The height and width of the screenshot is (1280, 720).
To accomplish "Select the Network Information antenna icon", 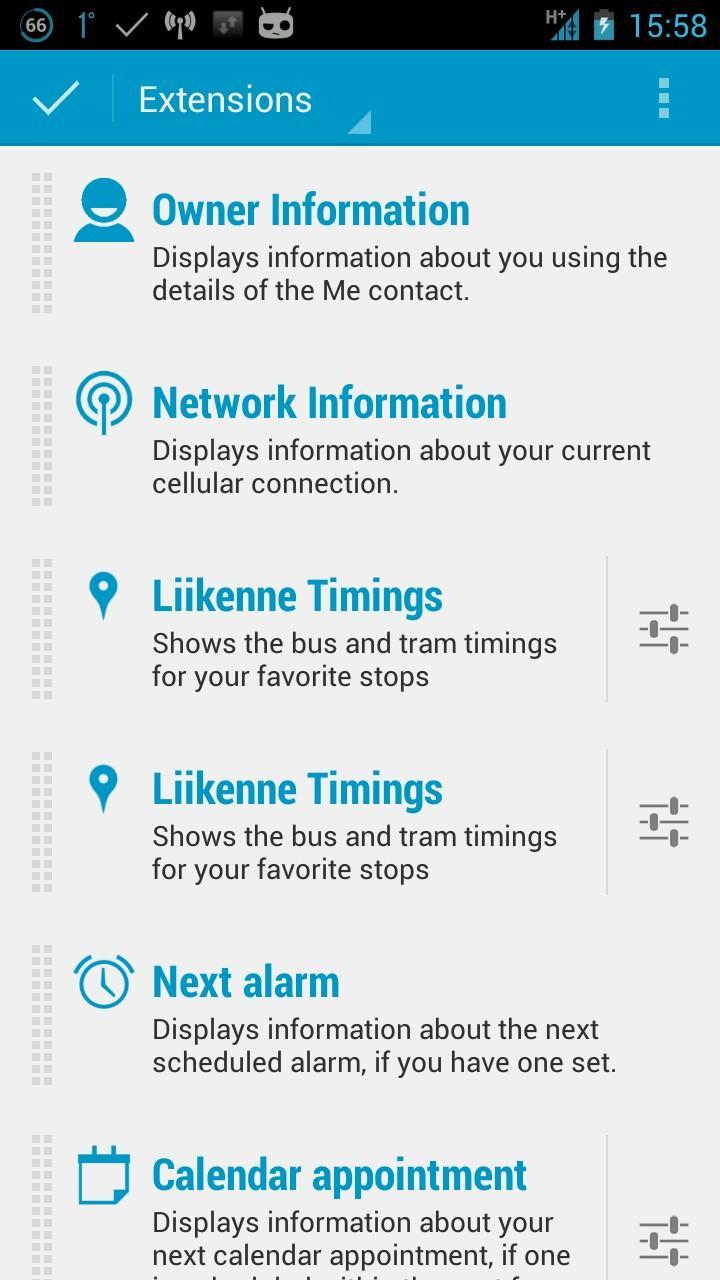I will pyautogui.click(x=103, y=402).
